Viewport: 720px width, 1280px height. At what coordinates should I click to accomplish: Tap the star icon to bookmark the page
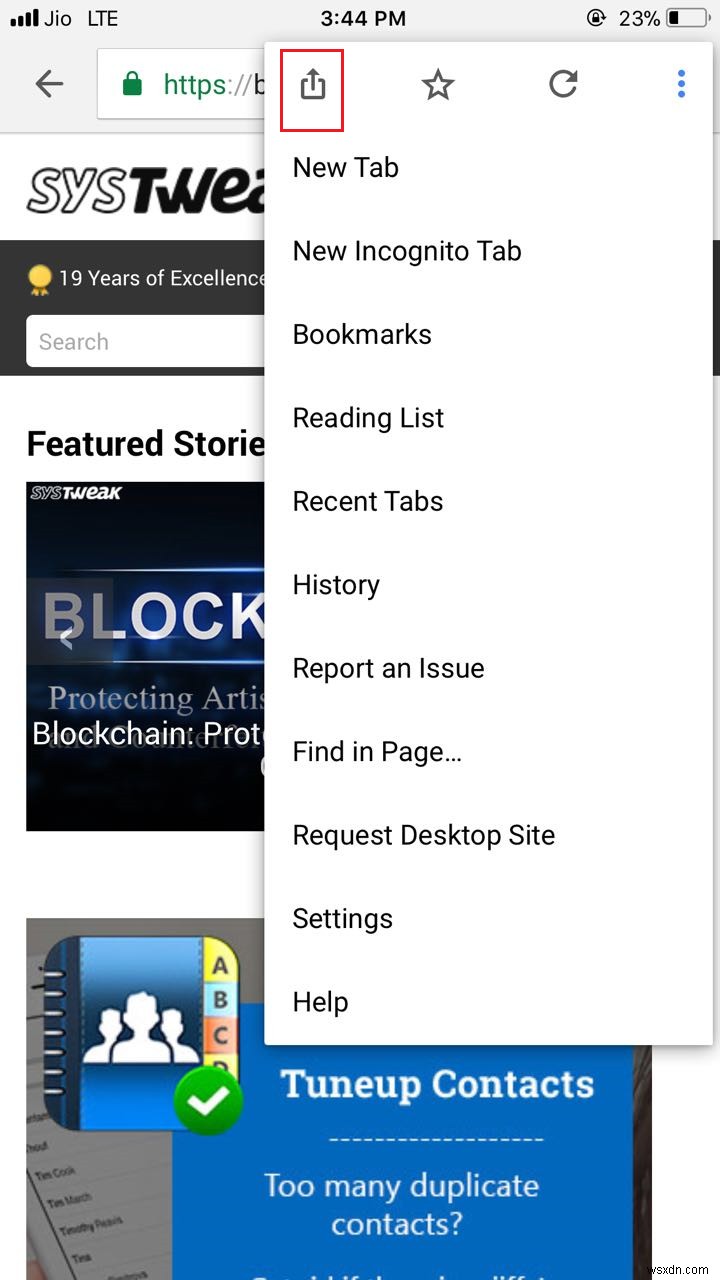pyautogui.click(x=437, y=85)
